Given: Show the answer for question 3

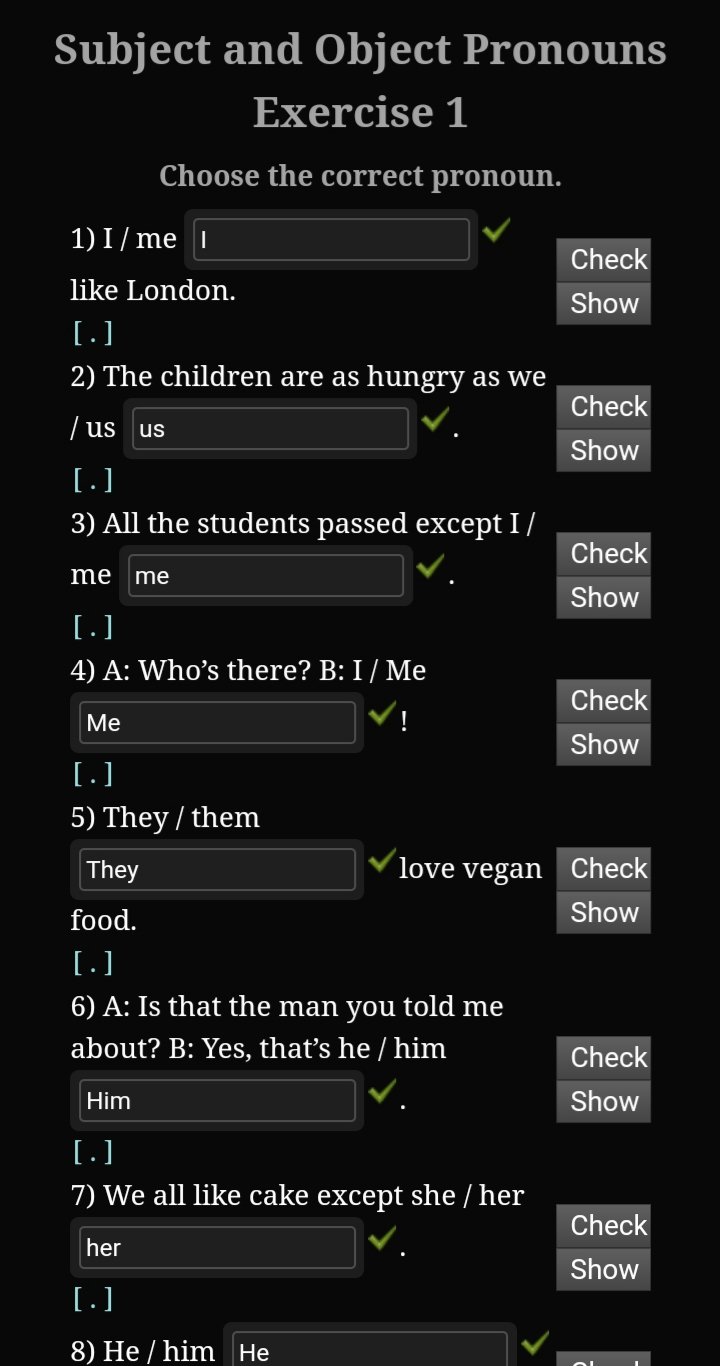Looking at the screenshot, I should tap(604, 598).
